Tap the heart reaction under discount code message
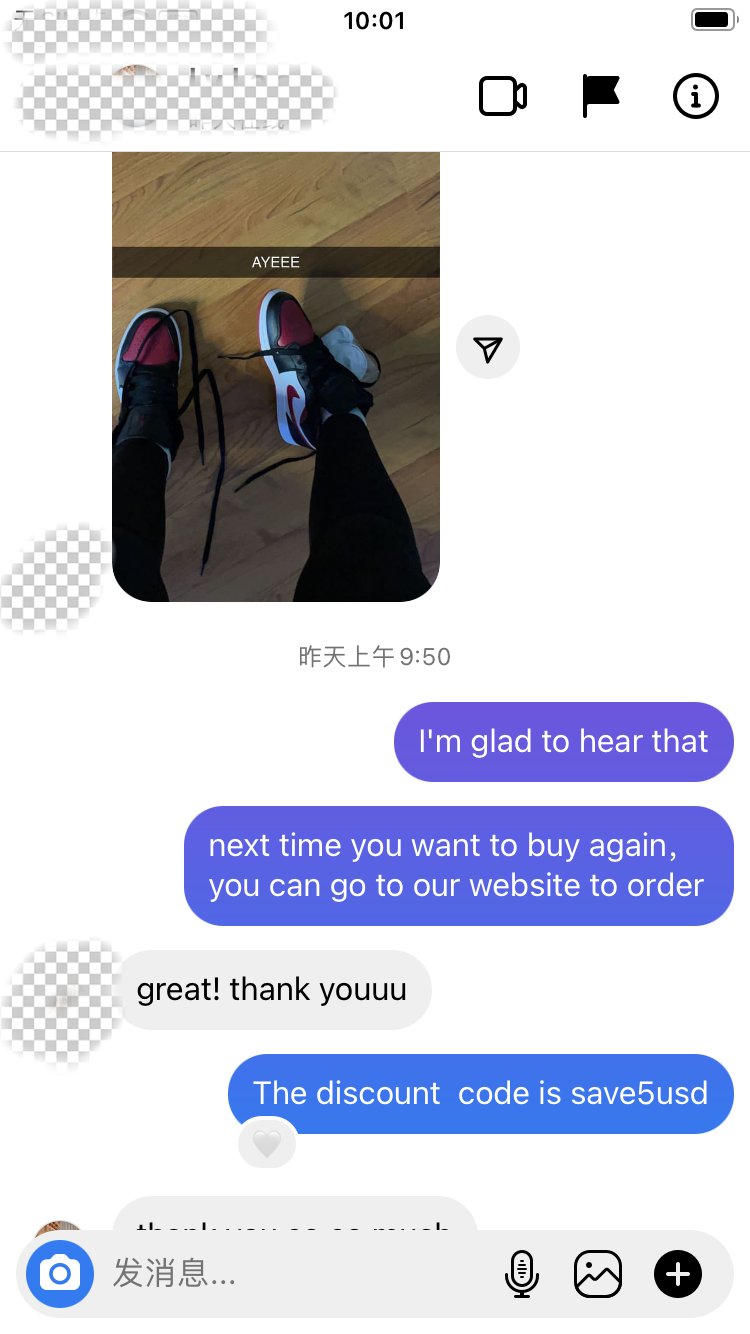 pos(267,1145)
